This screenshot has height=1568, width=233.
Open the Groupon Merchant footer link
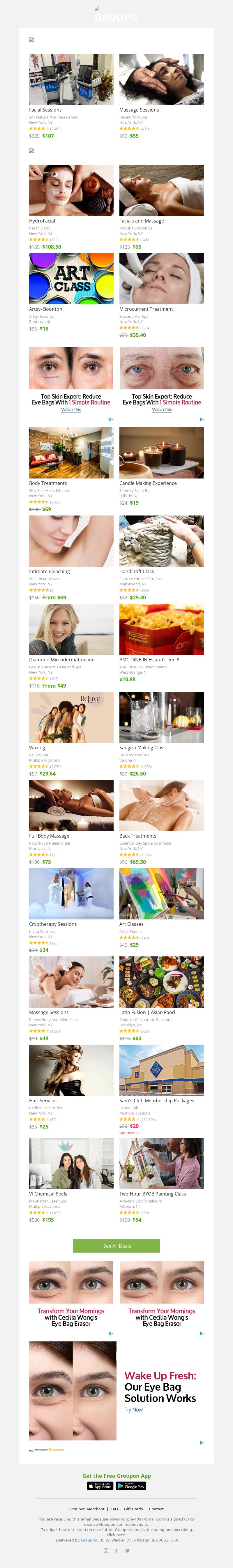[x=87, y=1509]
